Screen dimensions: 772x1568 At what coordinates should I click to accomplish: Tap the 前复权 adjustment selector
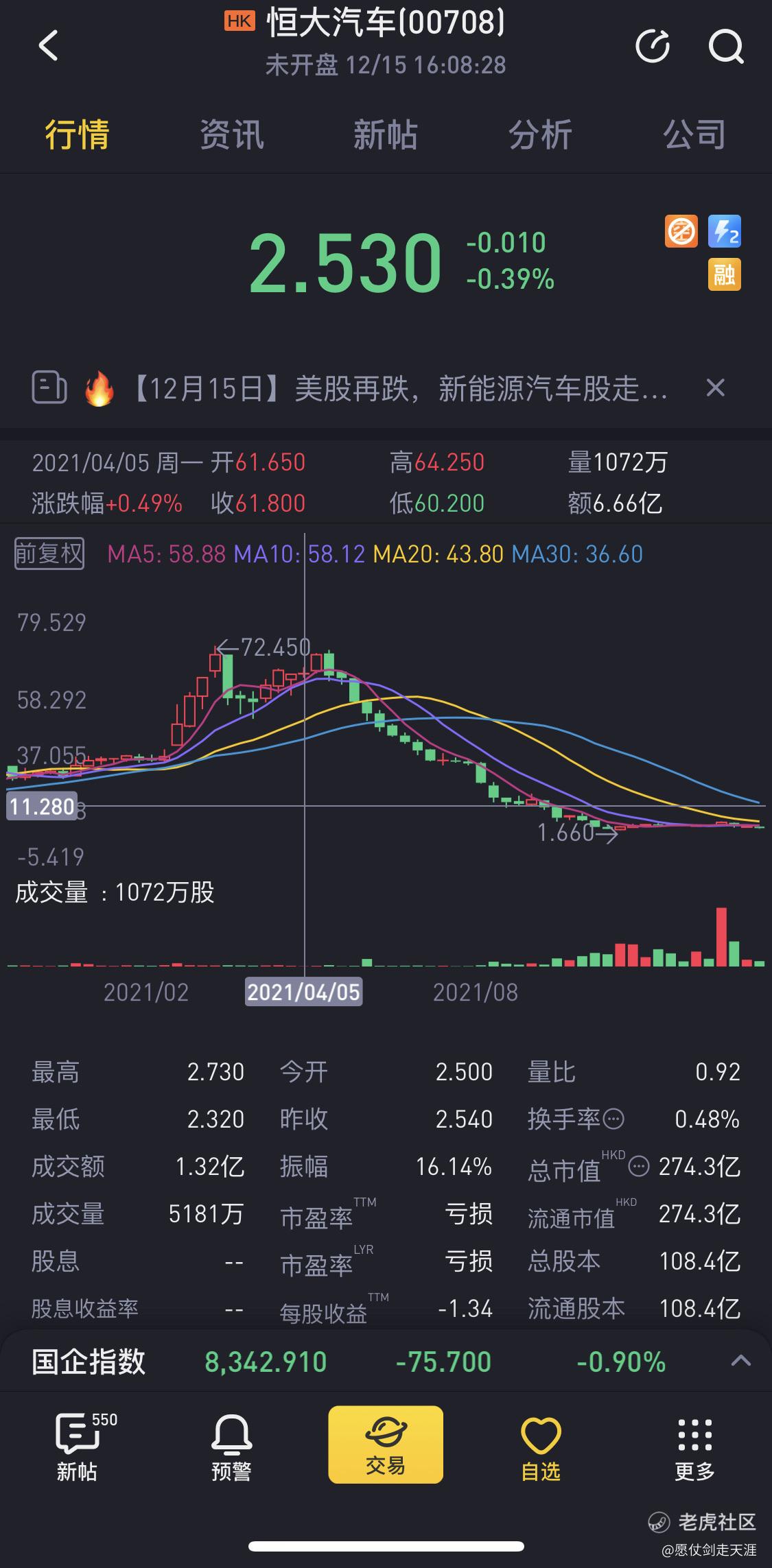coord(49,554)
